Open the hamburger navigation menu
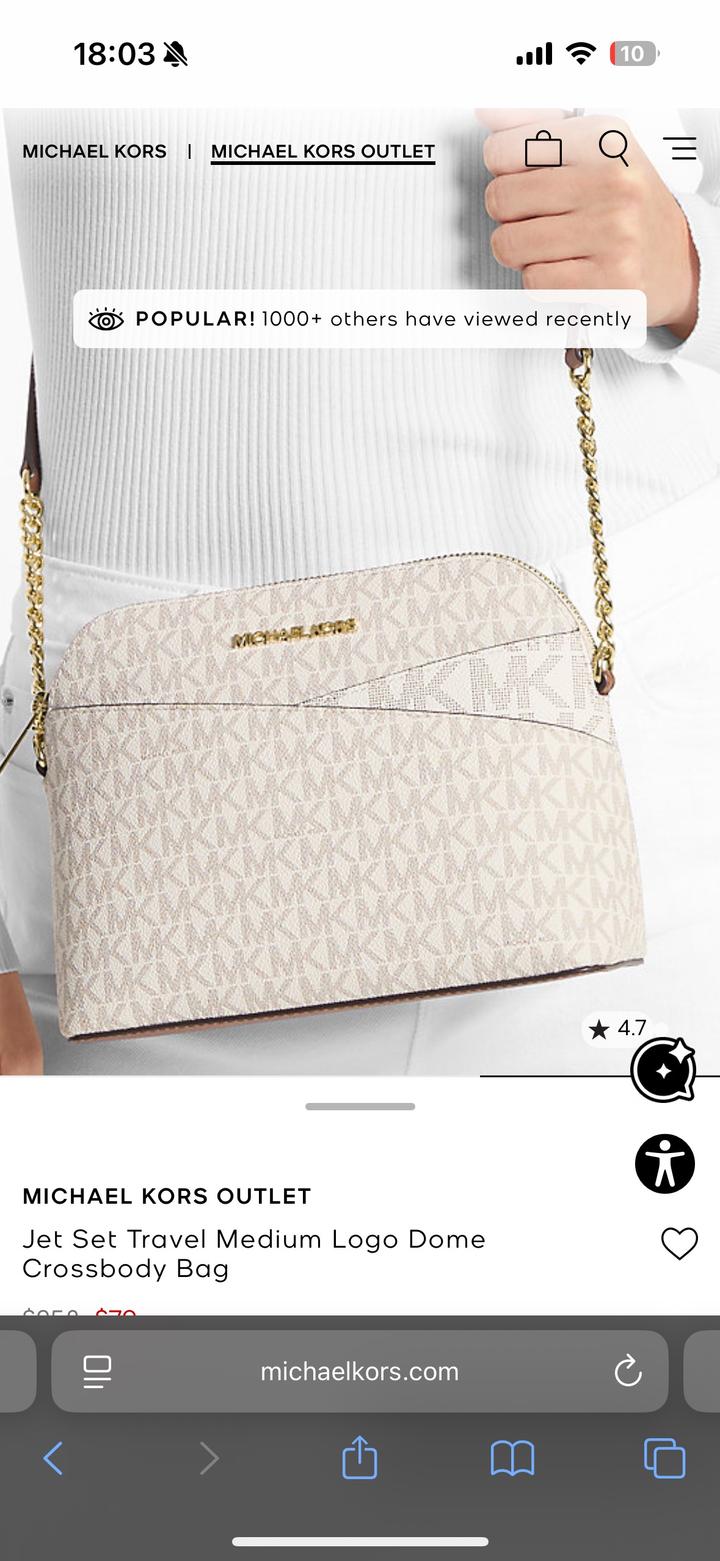Image resolution: width=720 pixels, height=1561 pixels. click(681, 148)
